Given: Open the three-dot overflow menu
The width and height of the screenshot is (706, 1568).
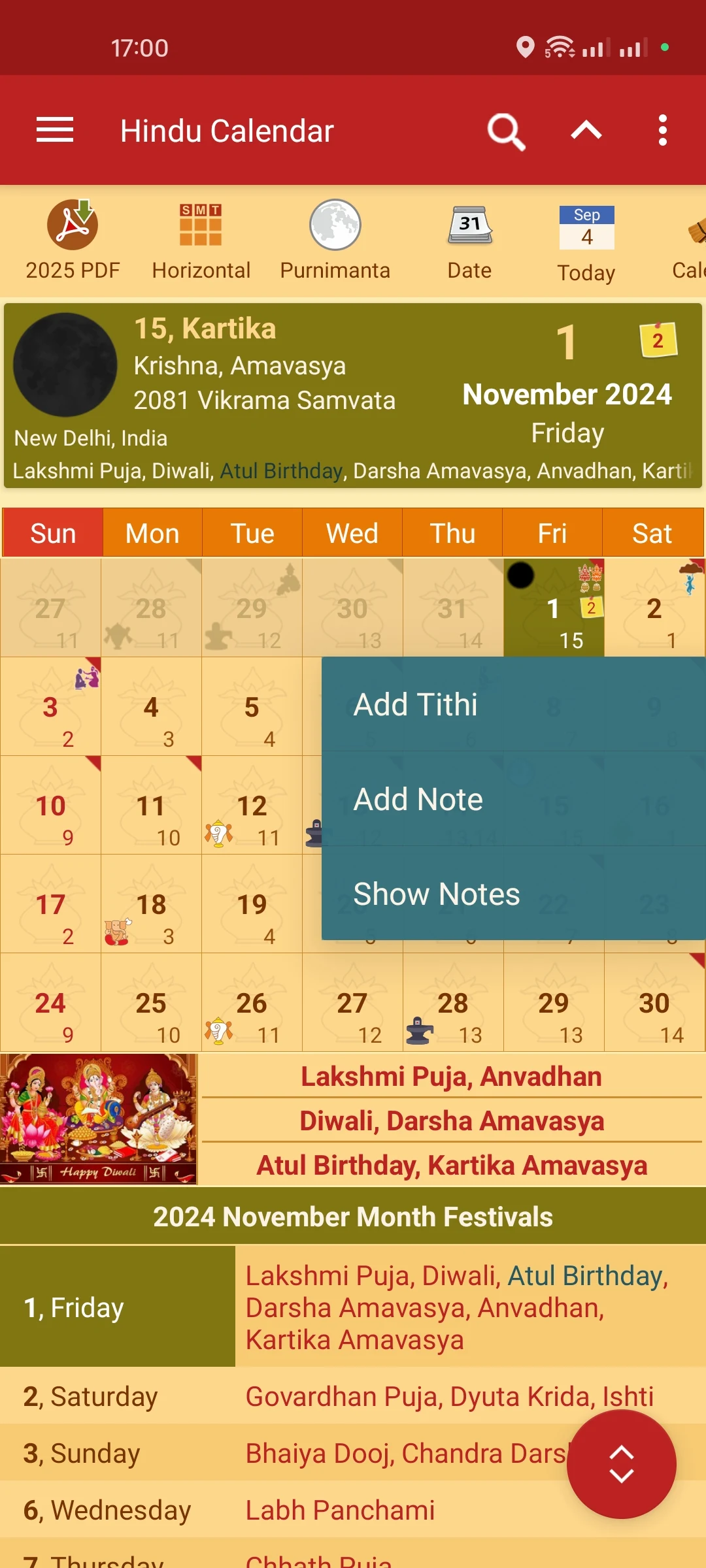Looking at the screenshot, I should tap(662, 130).
